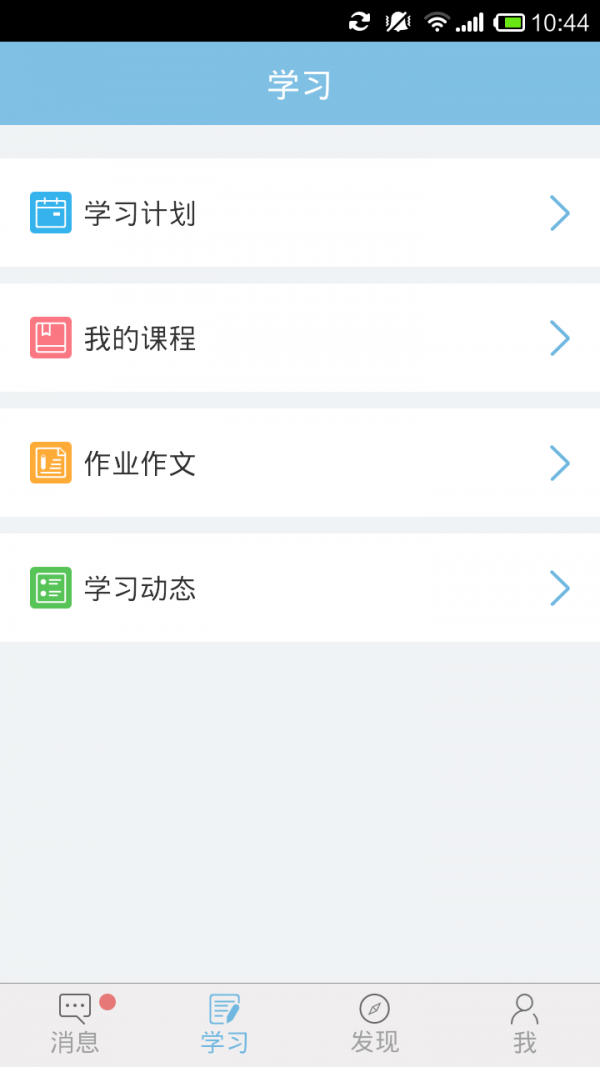Select the 学习 tab
This screenshot has width=600, height=1067.
[224, 1025]
